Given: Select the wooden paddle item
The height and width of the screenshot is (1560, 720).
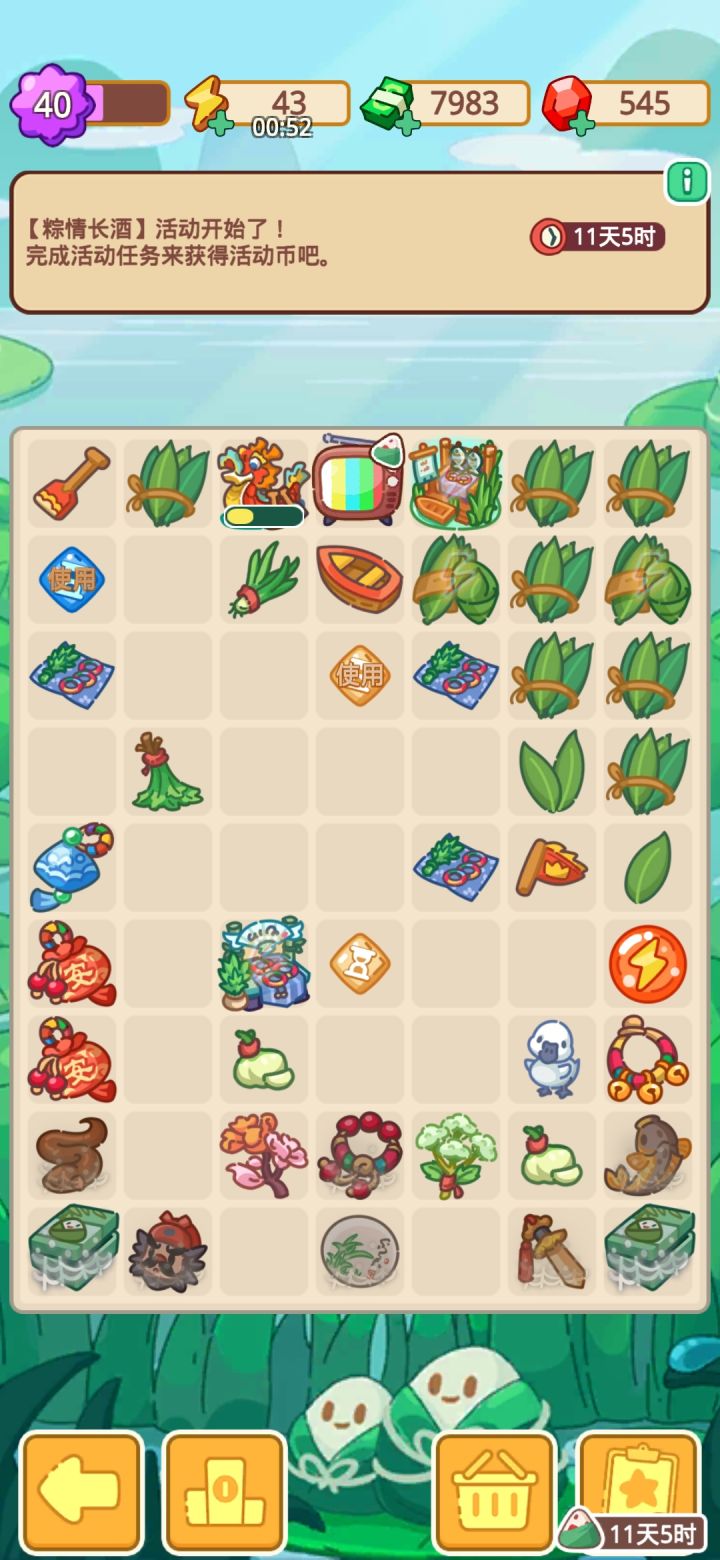Looking at the screenshot, I should (70, 482).
